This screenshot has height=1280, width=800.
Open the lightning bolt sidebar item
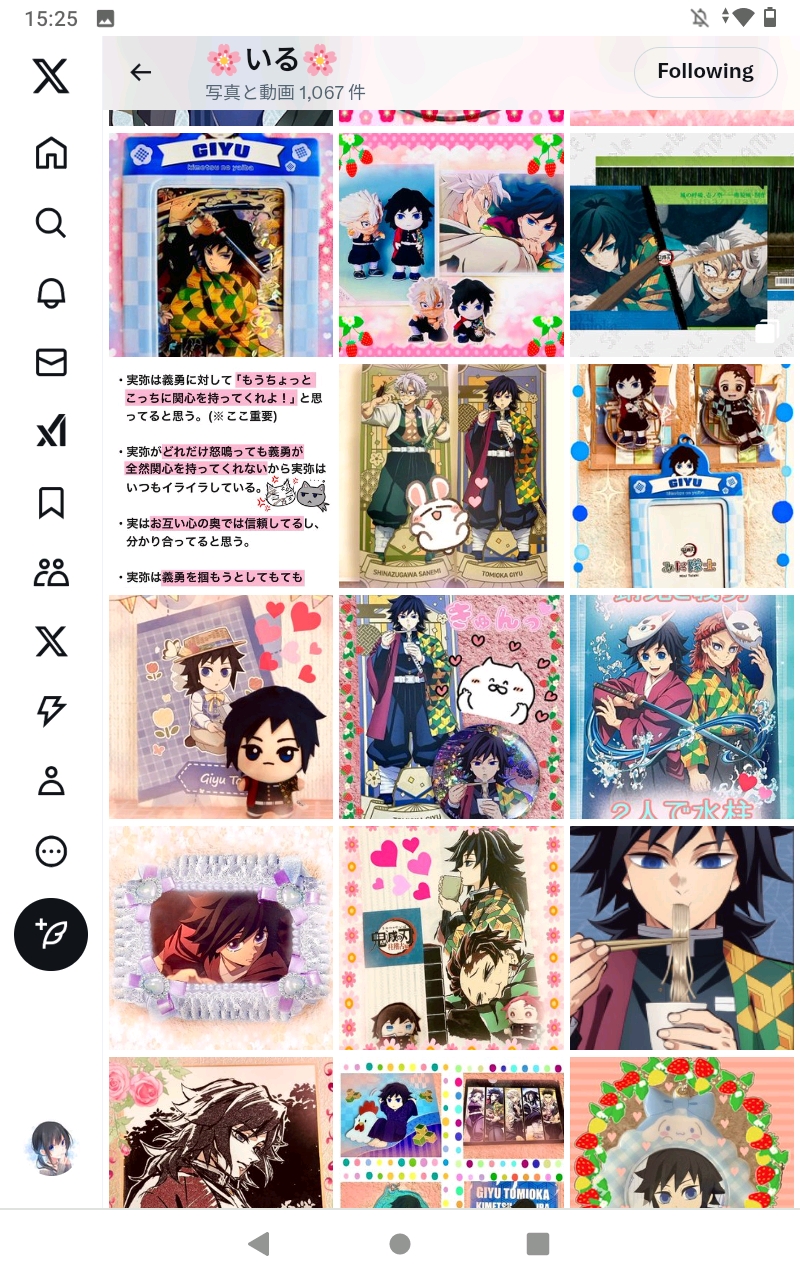51,710
